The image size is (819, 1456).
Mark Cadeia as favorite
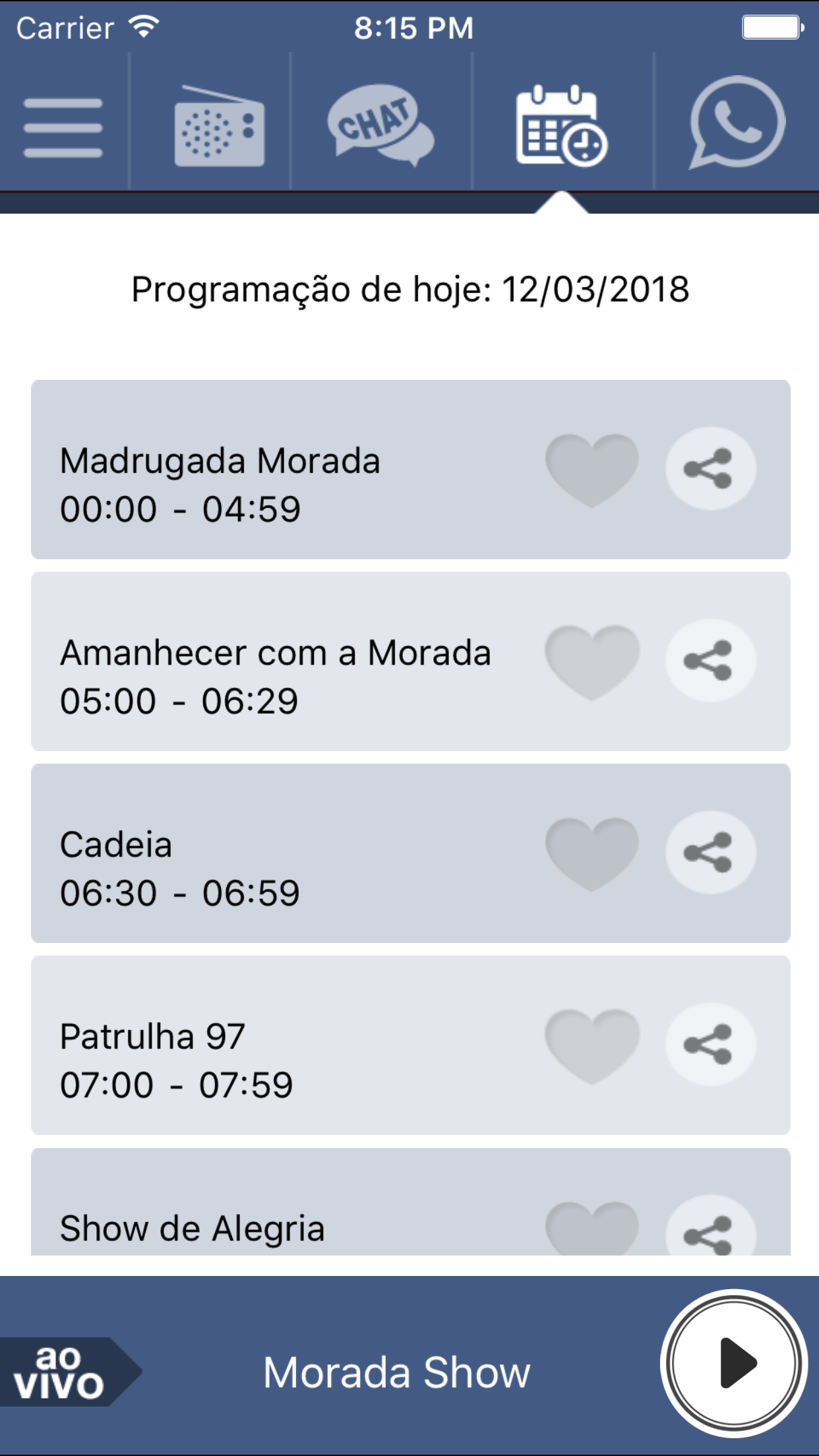[x=591, y=854]
